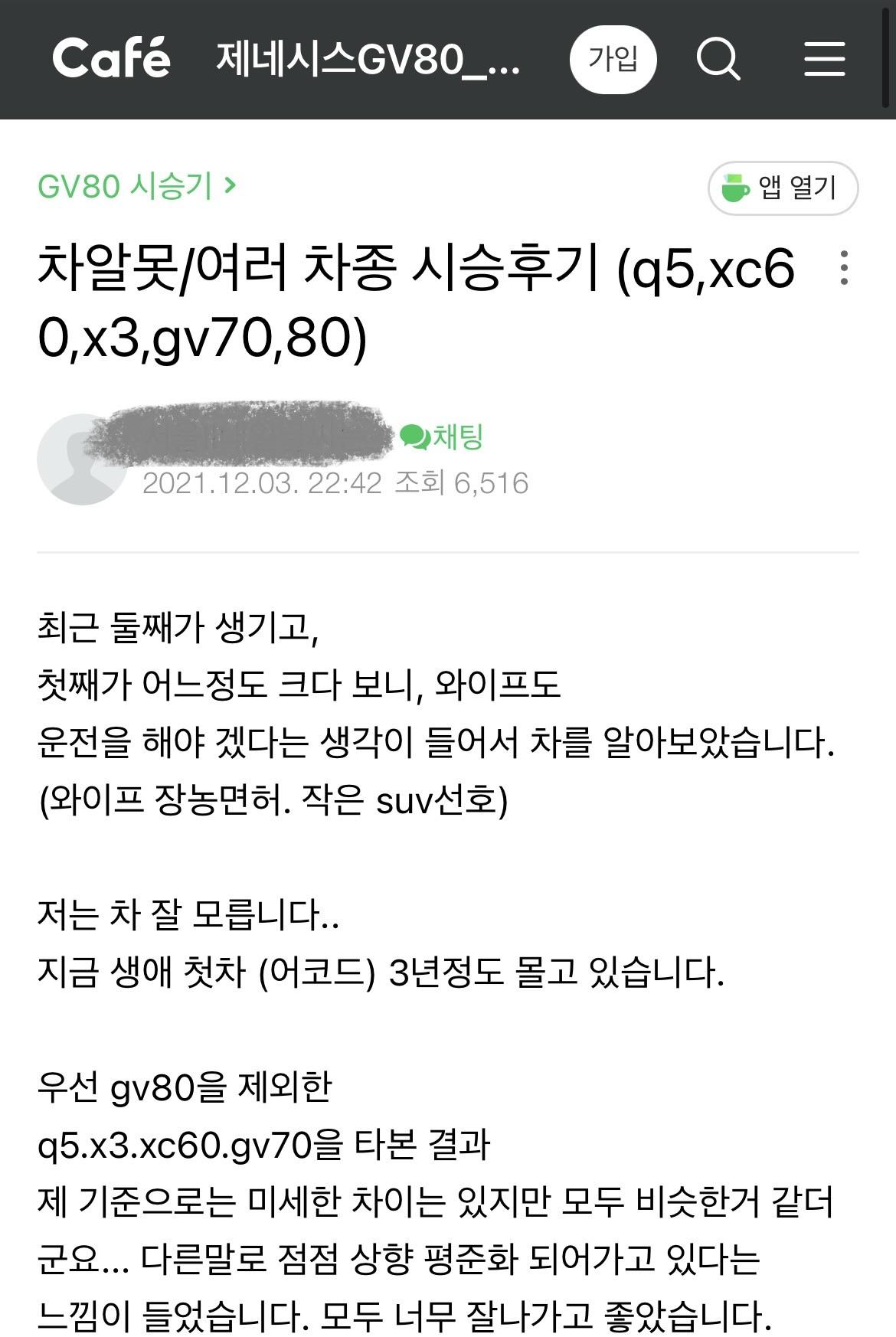Tap the 가입 join button

click(613, 59)
